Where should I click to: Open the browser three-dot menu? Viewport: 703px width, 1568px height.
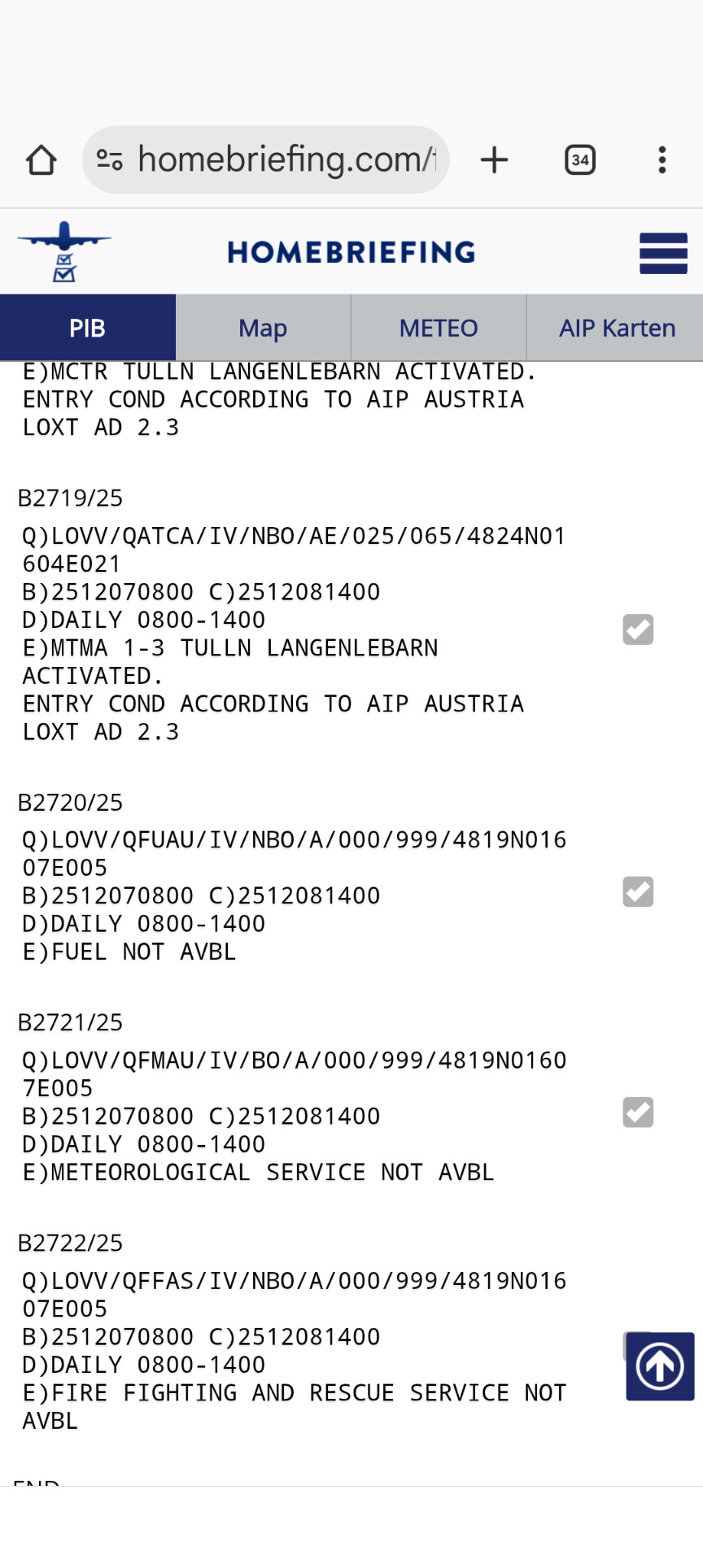662,159
